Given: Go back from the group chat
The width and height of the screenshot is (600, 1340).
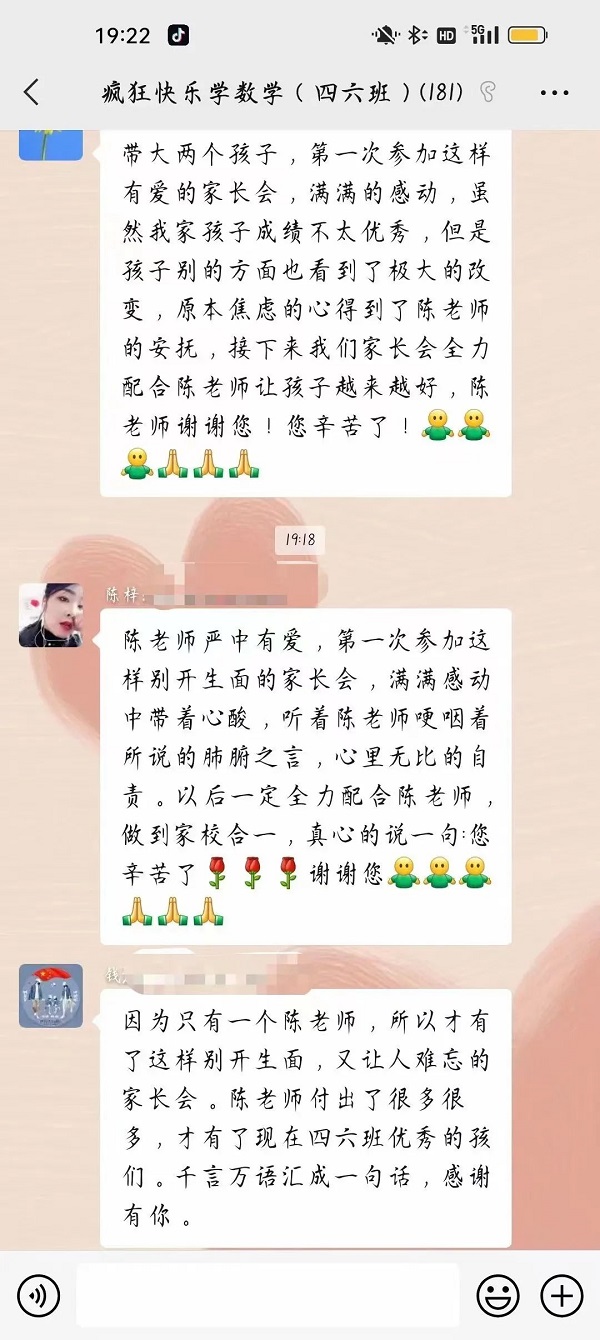Looking at the screenshot, I should click(x=31, y=93).
